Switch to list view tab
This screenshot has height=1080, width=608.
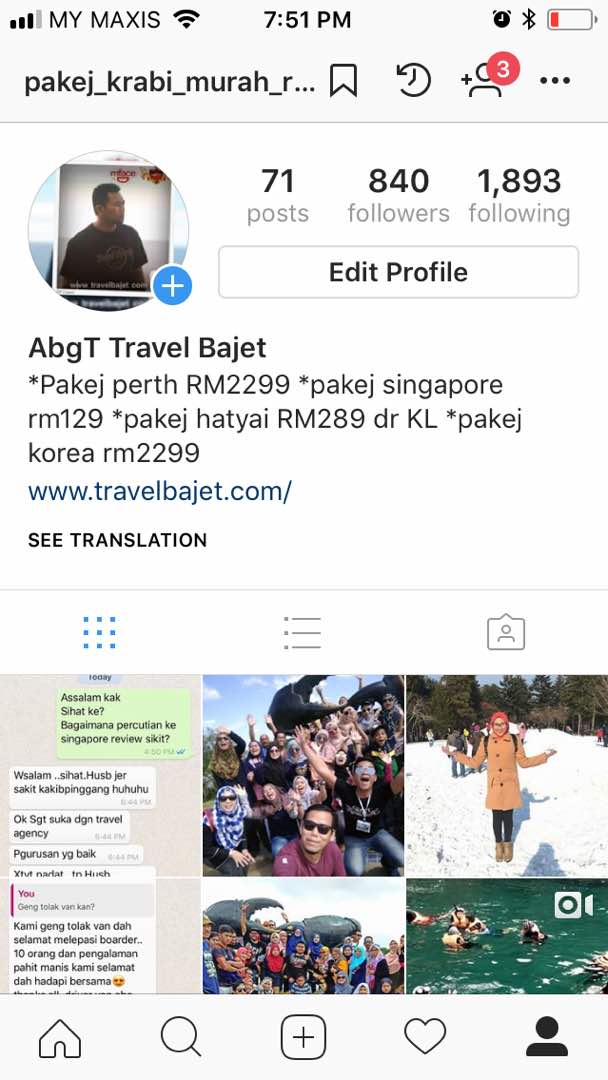(x=302, y=632)
